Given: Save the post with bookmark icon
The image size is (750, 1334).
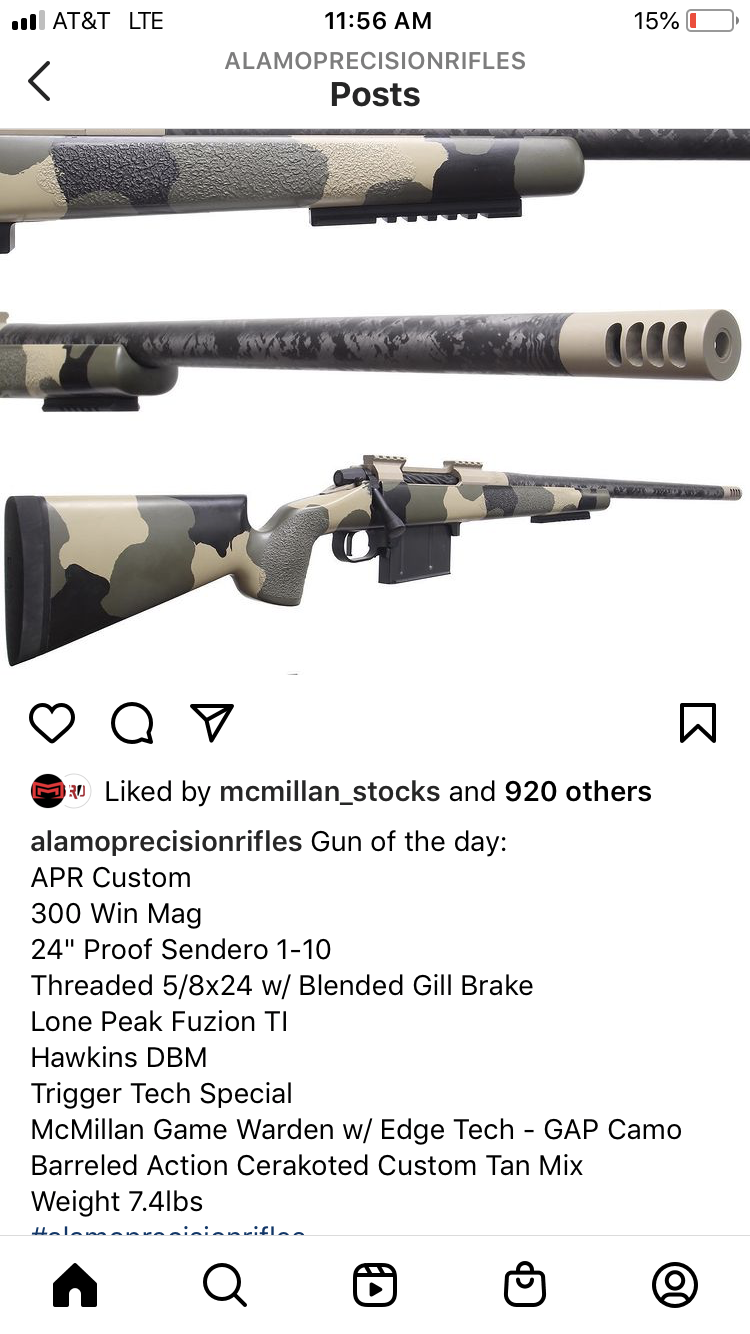Looking at the screenshot, I should coord(697,722).
